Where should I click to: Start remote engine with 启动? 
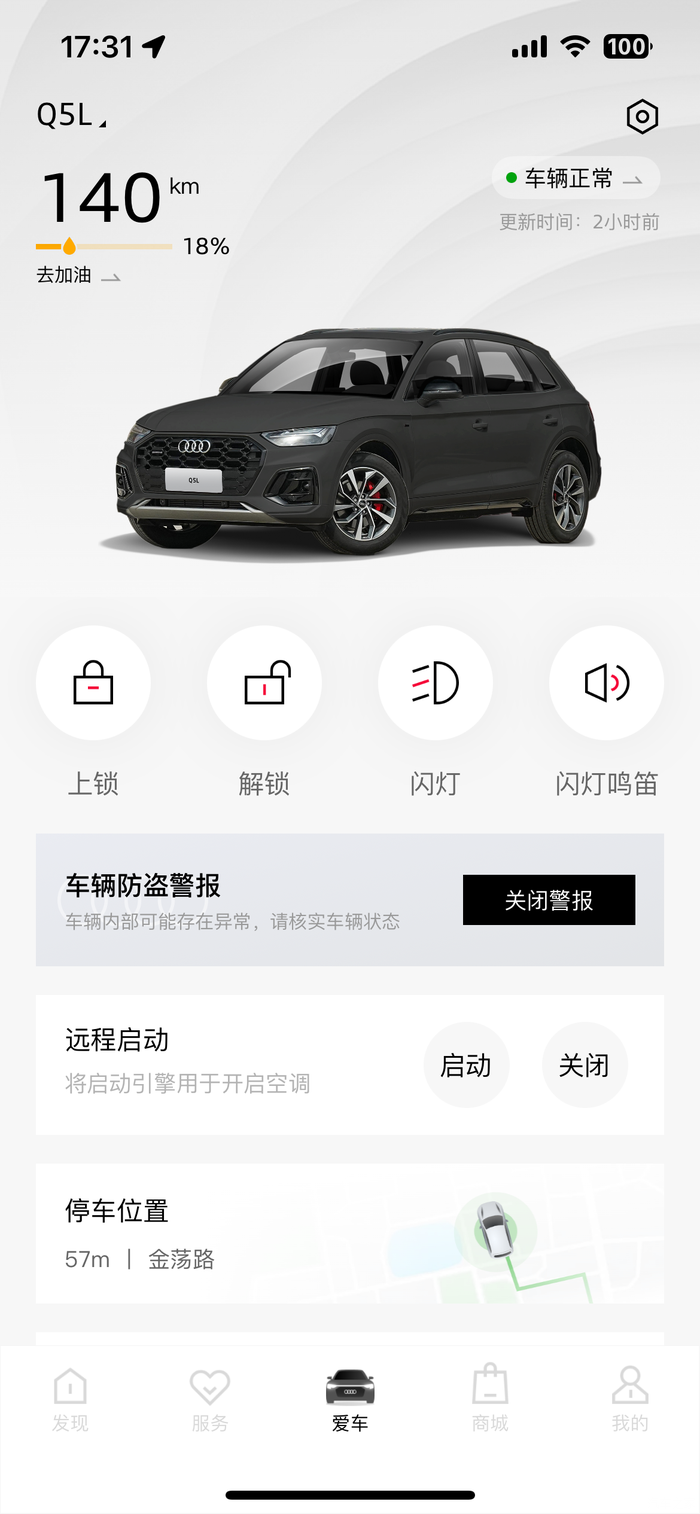point(466,1065)
